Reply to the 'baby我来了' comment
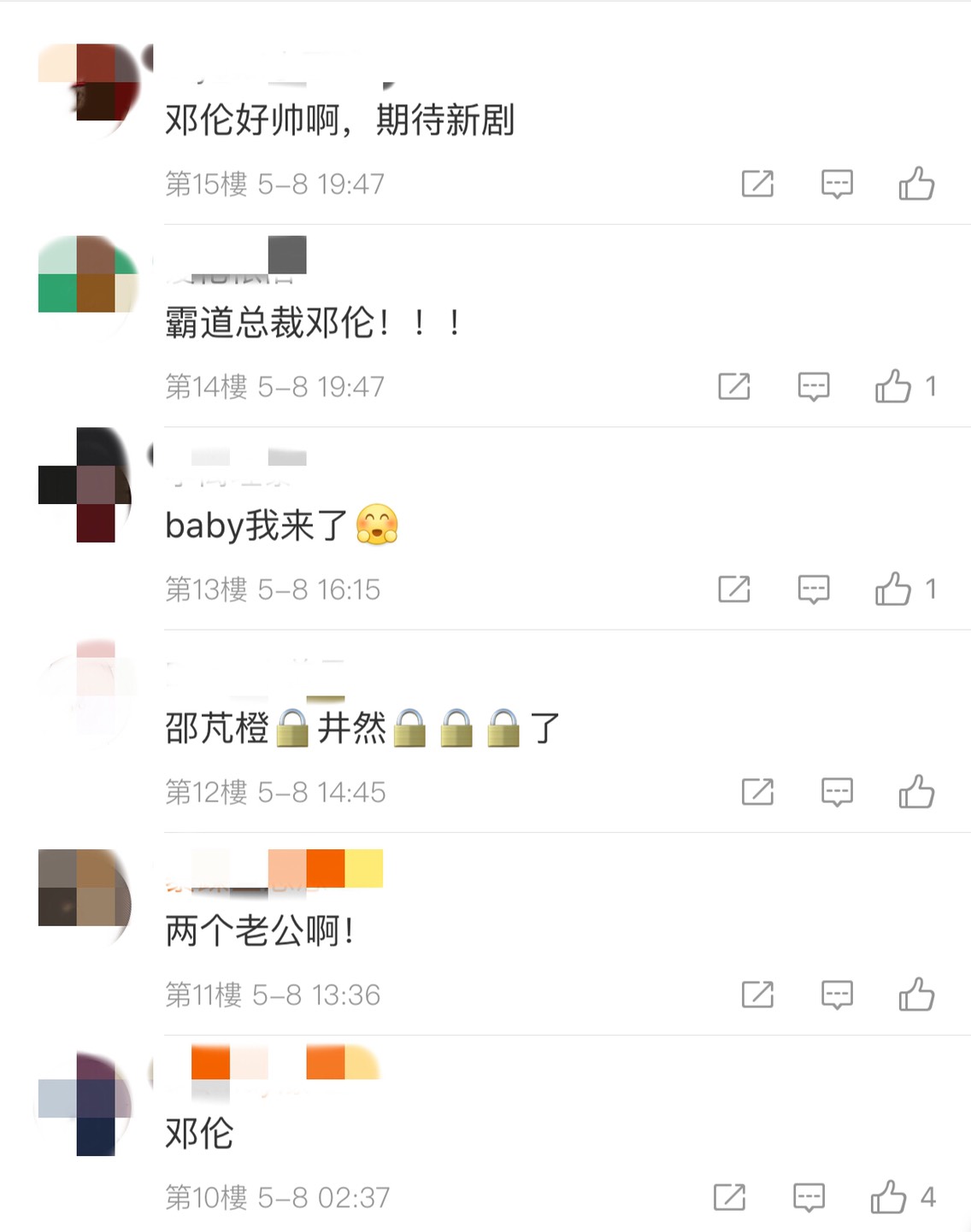Screen dimensions: 971x1232 pyautogui.click(x=814, y=589)
